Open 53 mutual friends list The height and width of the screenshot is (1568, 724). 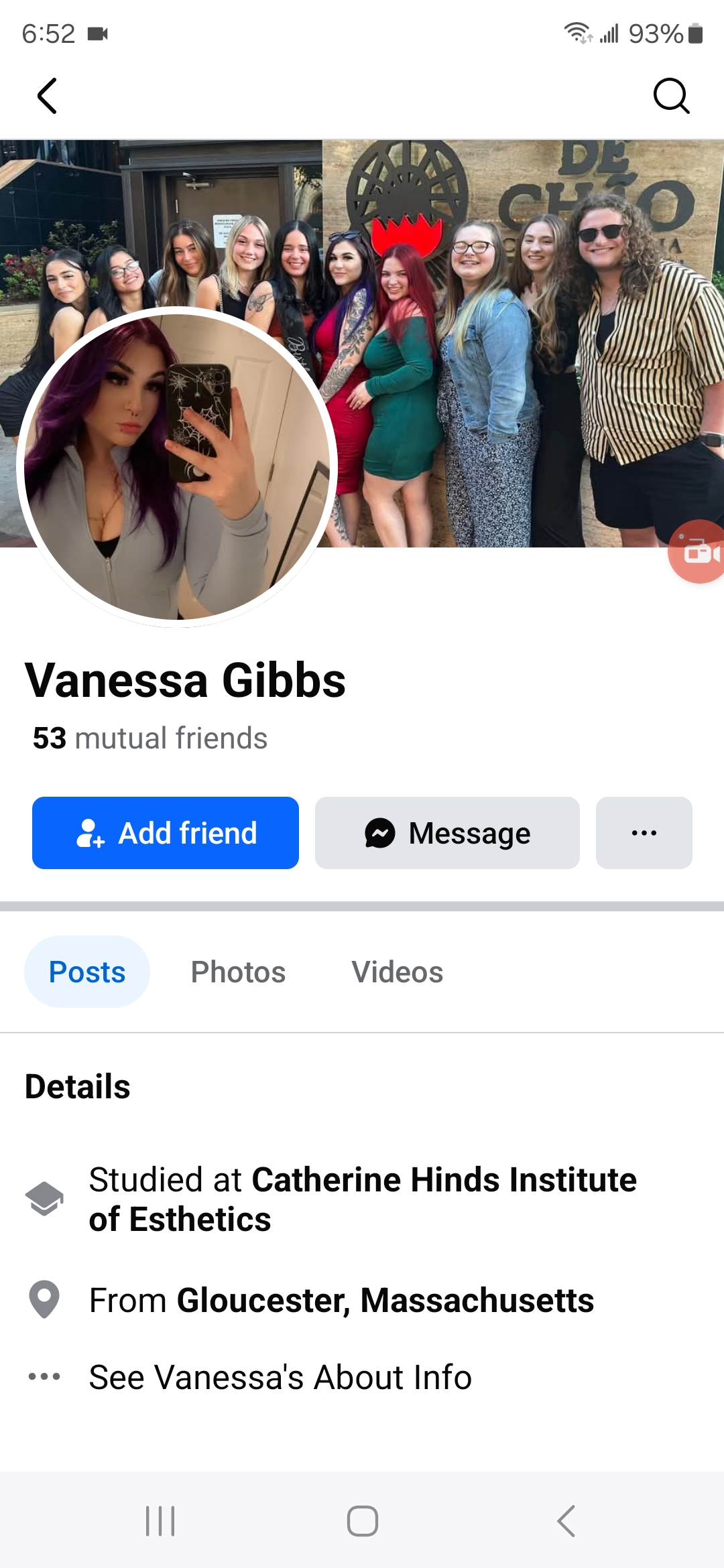click(x=150, y=738)
